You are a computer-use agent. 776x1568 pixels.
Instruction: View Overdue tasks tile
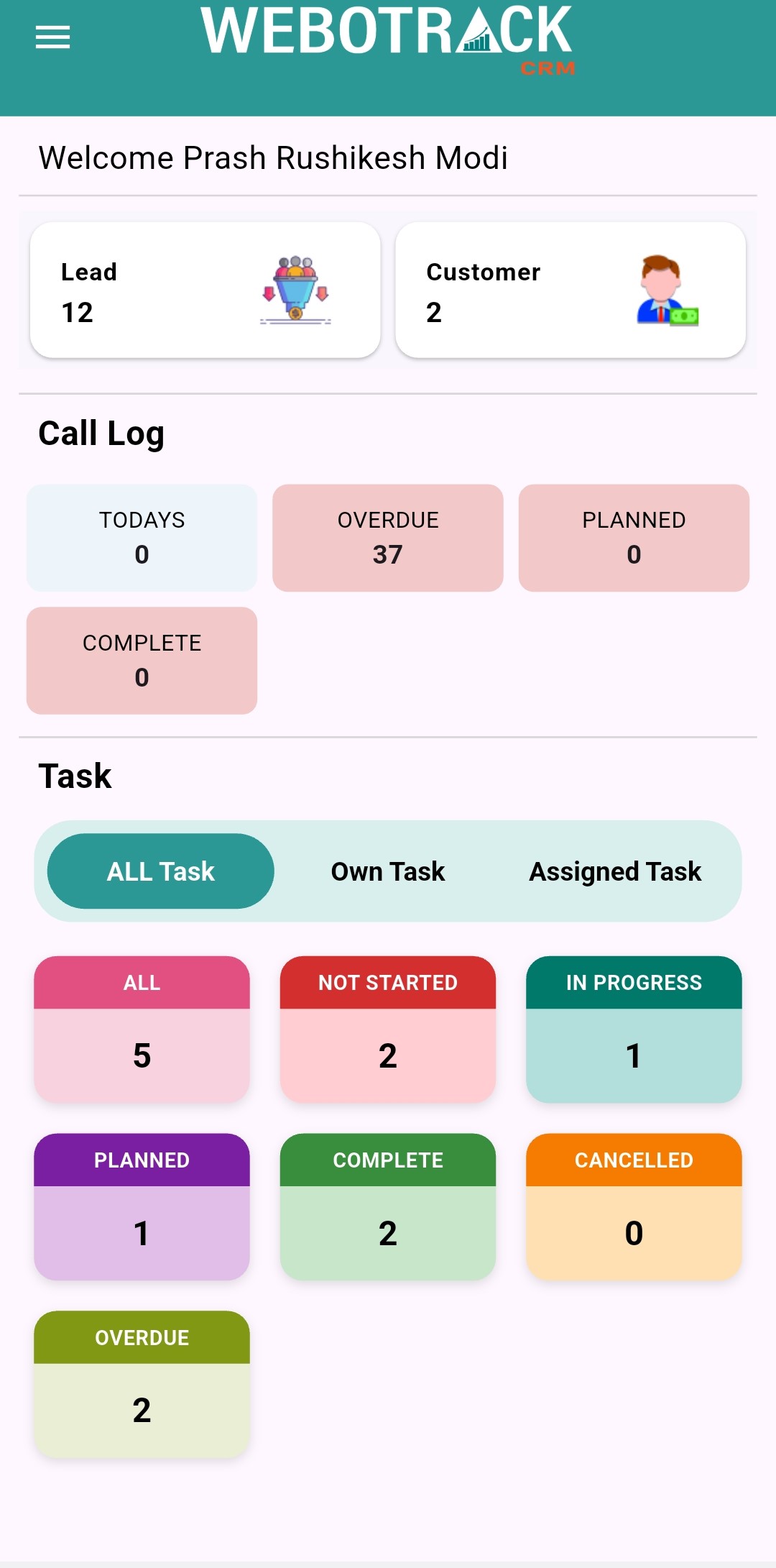click(x=142, y=1384)
